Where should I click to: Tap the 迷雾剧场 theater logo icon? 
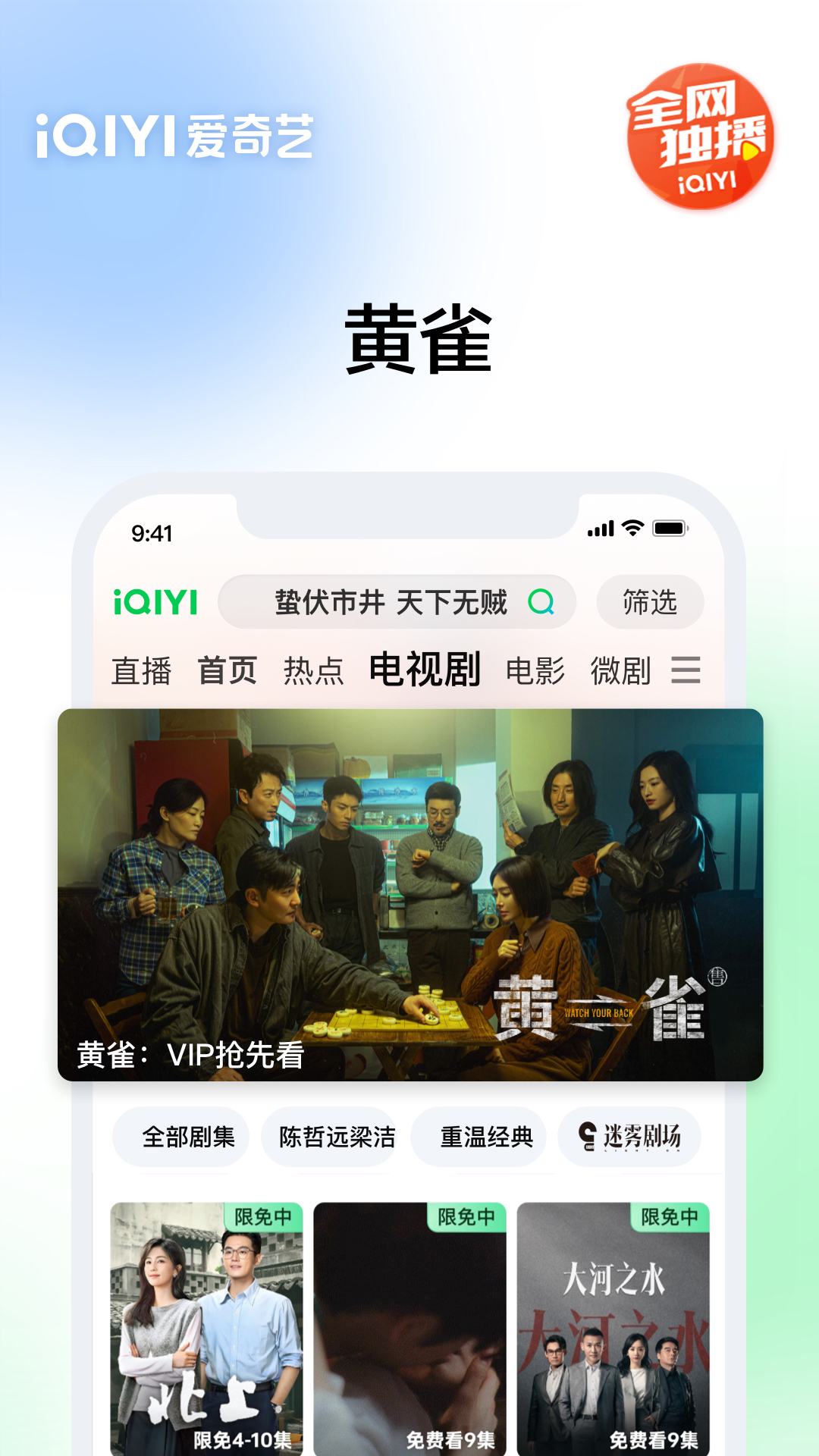588,1137
